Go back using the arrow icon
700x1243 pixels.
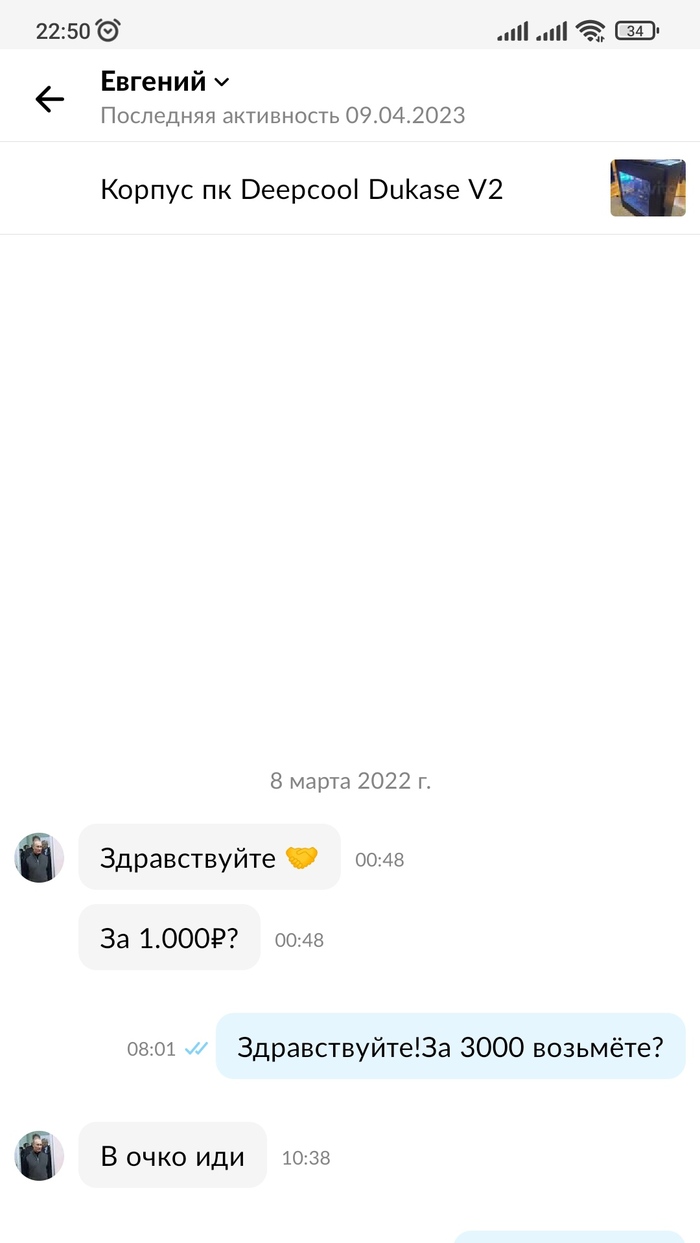[x=49, y=98]
